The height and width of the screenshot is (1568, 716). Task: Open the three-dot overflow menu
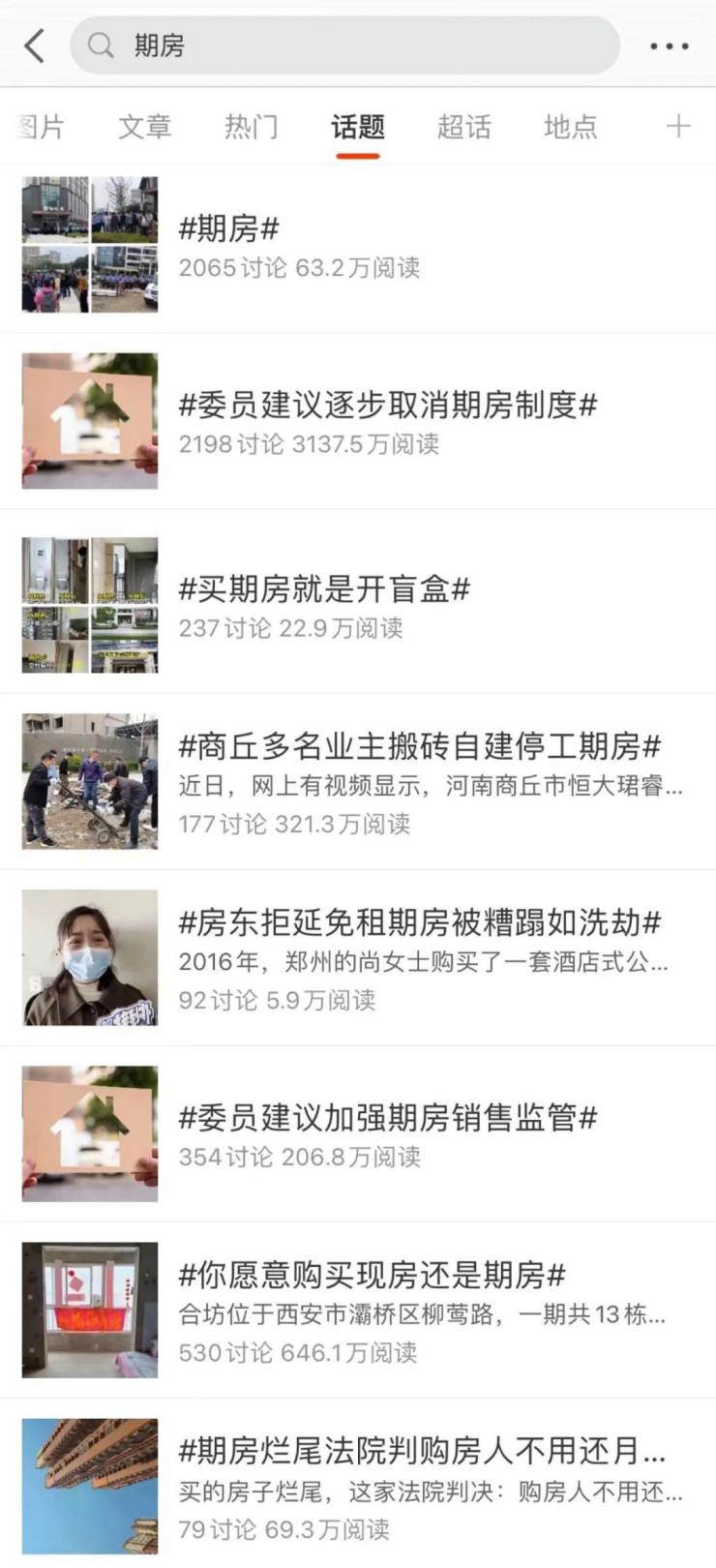[x=669, y=45]
